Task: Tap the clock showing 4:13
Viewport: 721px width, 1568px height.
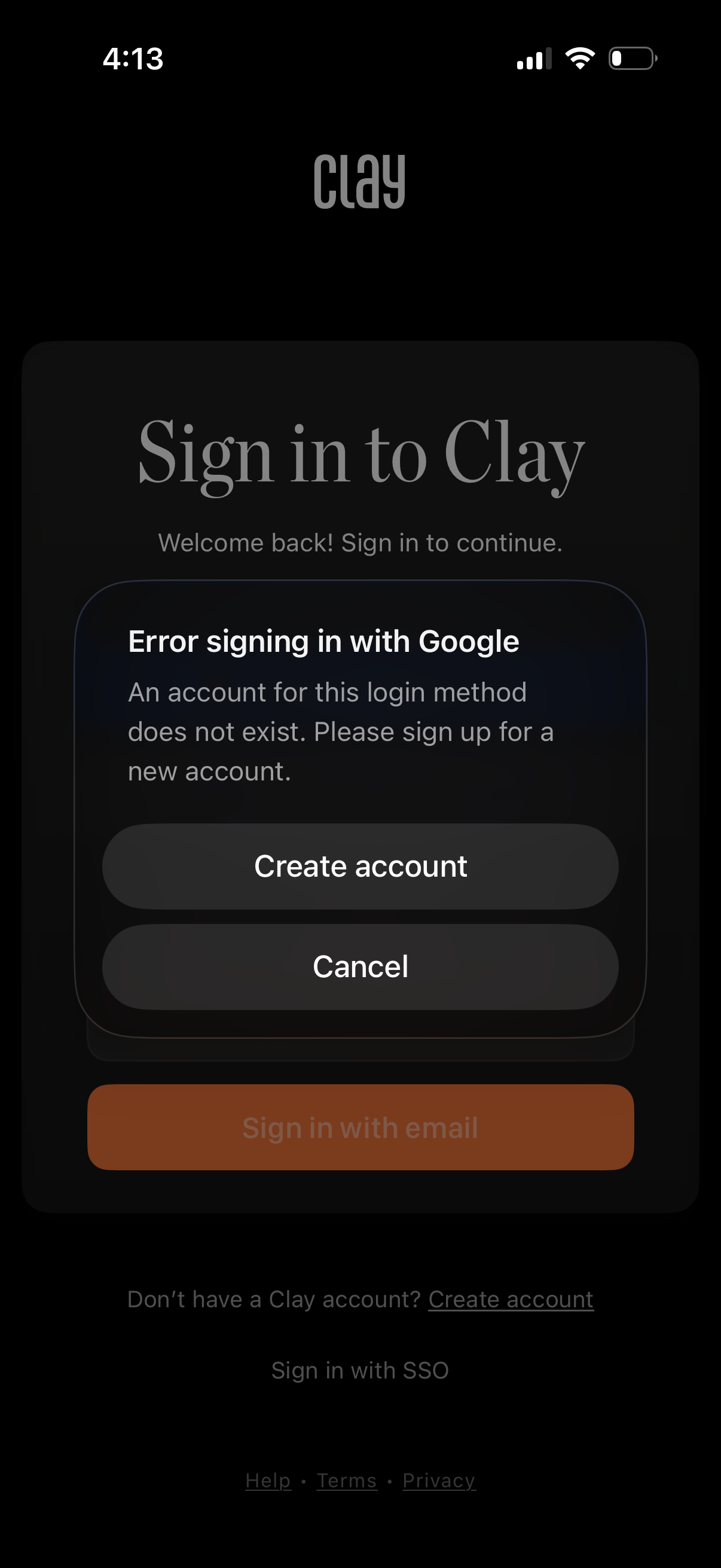Action: (x=133, y=58)
